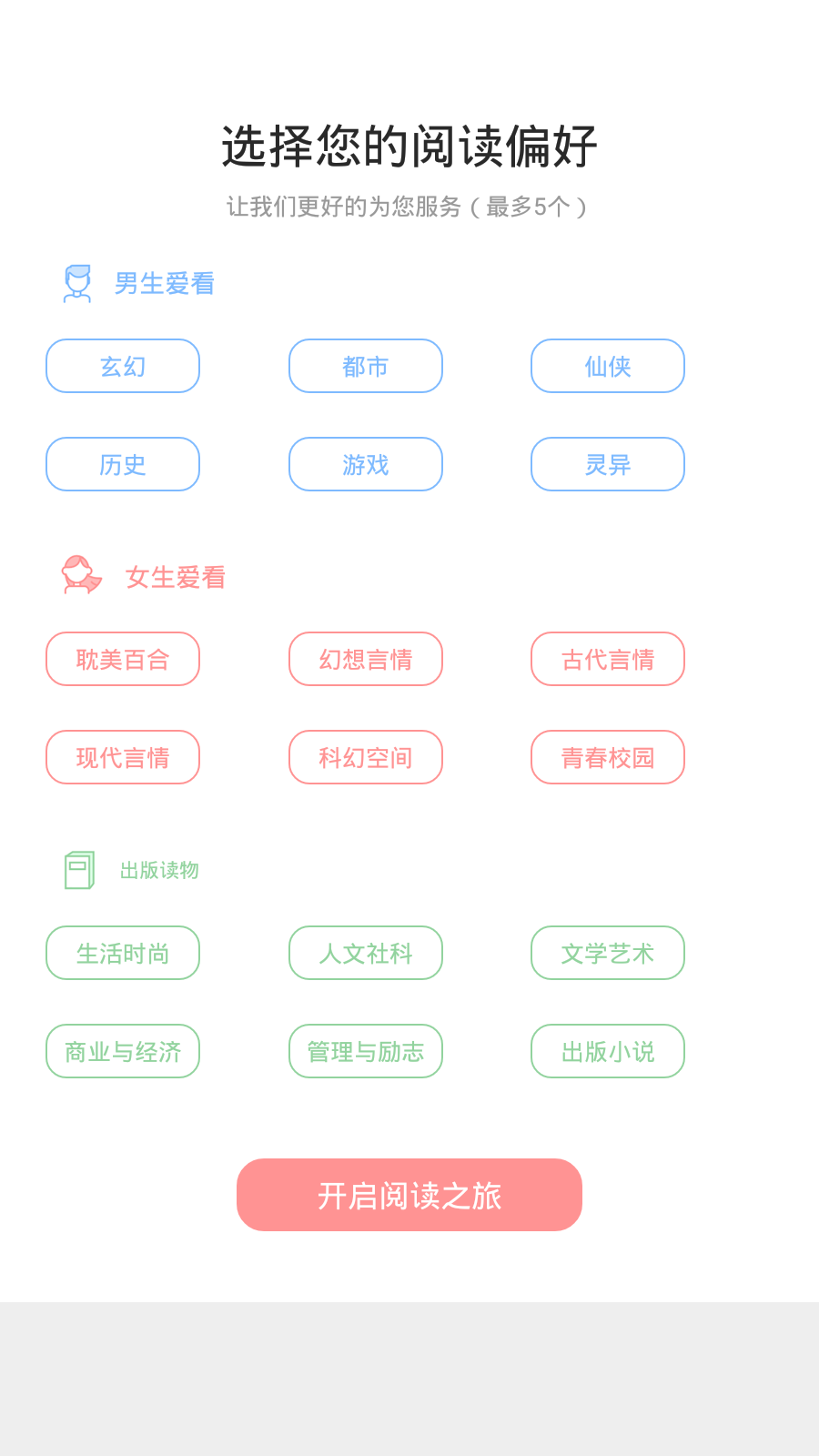Pick the 幻想言情 chip
Screen dimensions: 819x1456
(x=366, y=659)
